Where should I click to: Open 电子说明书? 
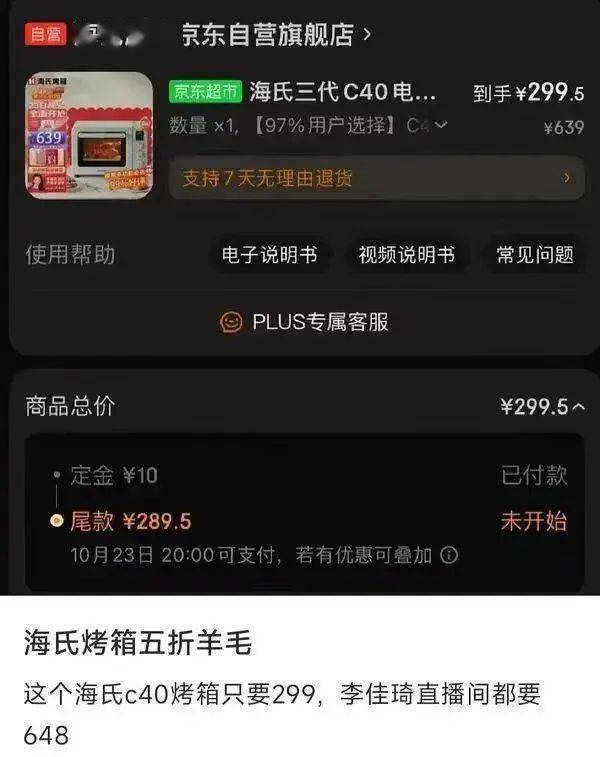pos(269,254)
